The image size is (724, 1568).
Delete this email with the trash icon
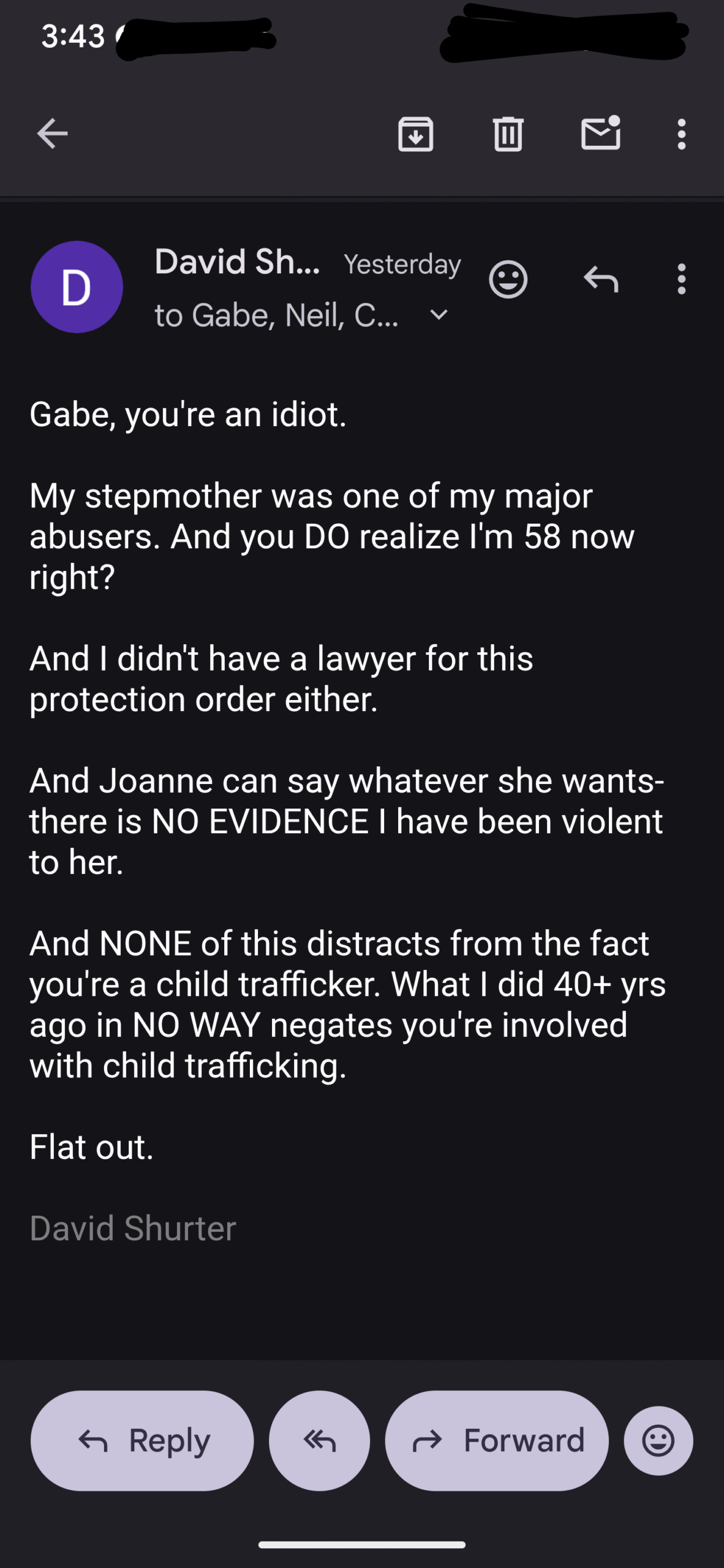click(x=508, y=134)
